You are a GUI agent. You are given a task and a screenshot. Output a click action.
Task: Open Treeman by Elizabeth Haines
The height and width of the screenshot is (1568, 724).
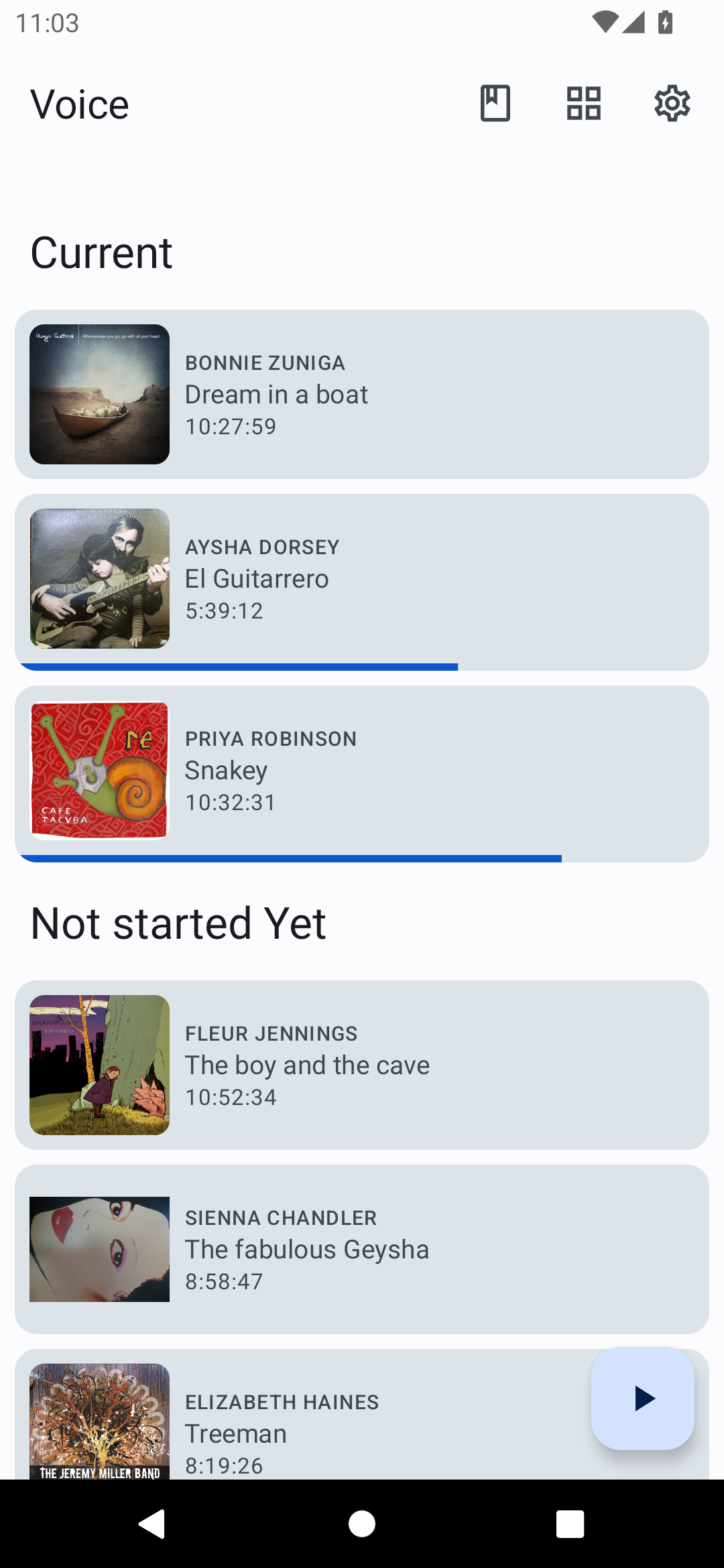pyautogui.click(x=302, y=1414)
